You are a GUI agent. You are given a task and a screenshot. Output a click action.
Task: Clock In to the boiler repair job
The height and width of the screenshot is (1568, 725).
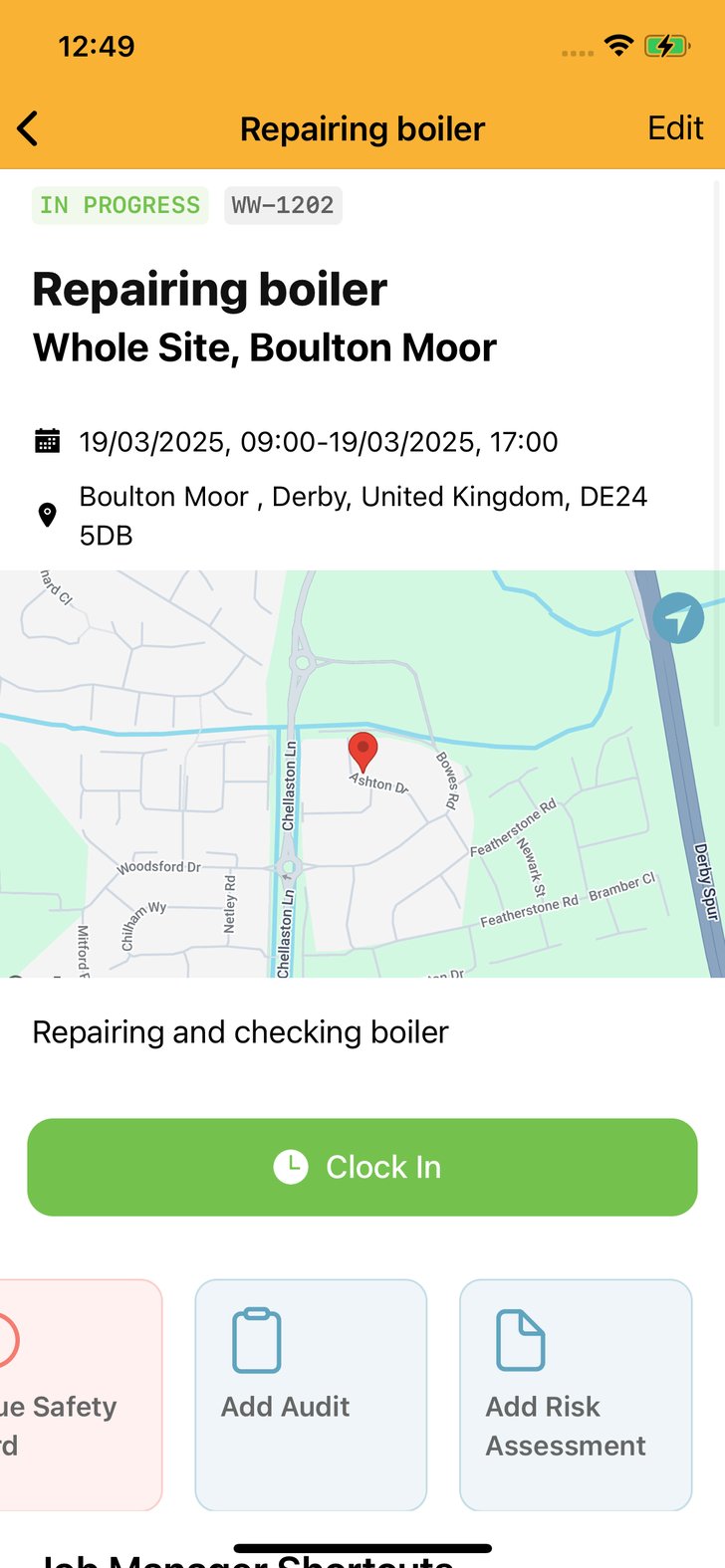362,1167
